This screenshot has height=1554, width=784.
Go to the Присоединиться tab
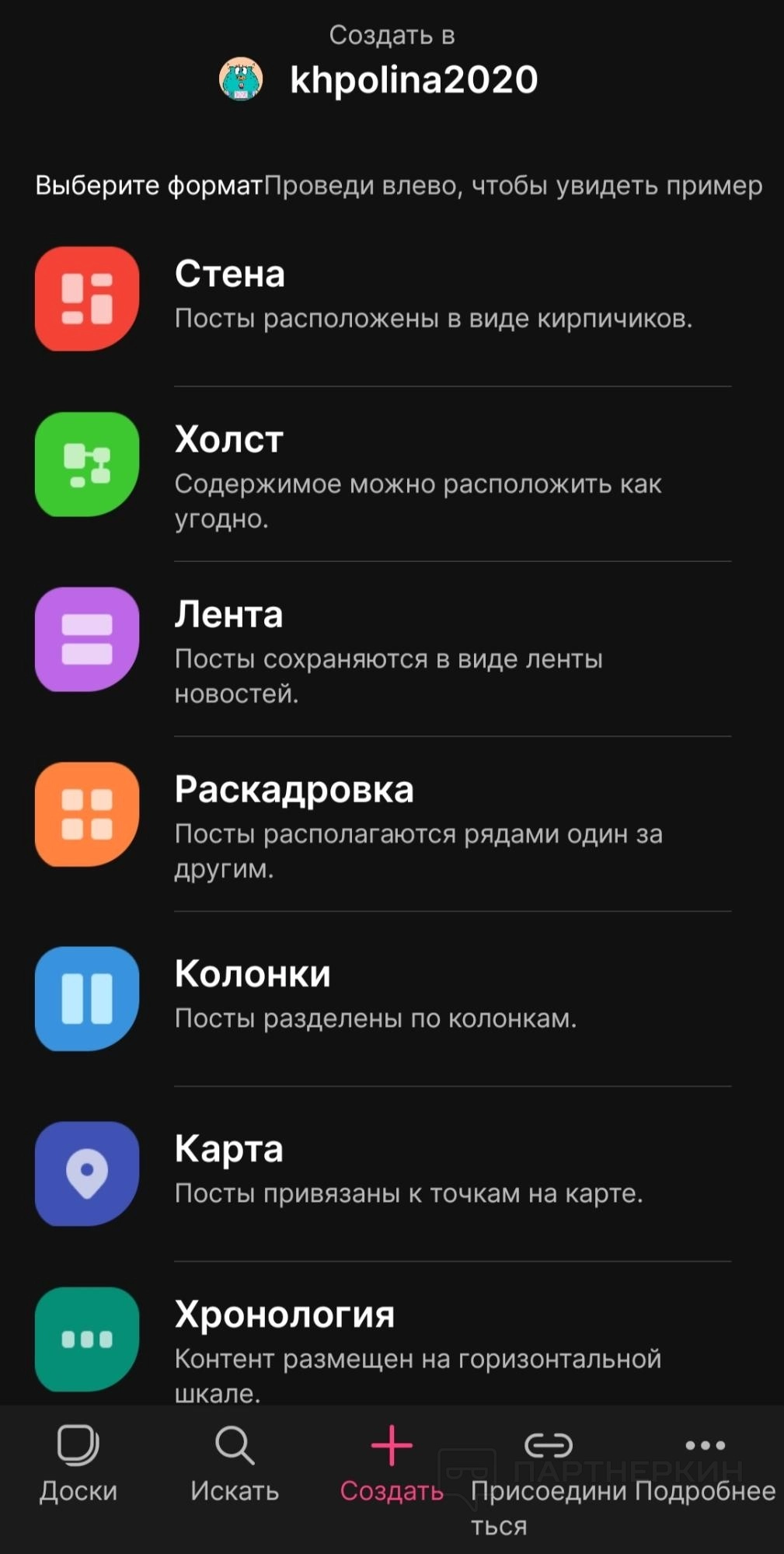point(549,1473)
